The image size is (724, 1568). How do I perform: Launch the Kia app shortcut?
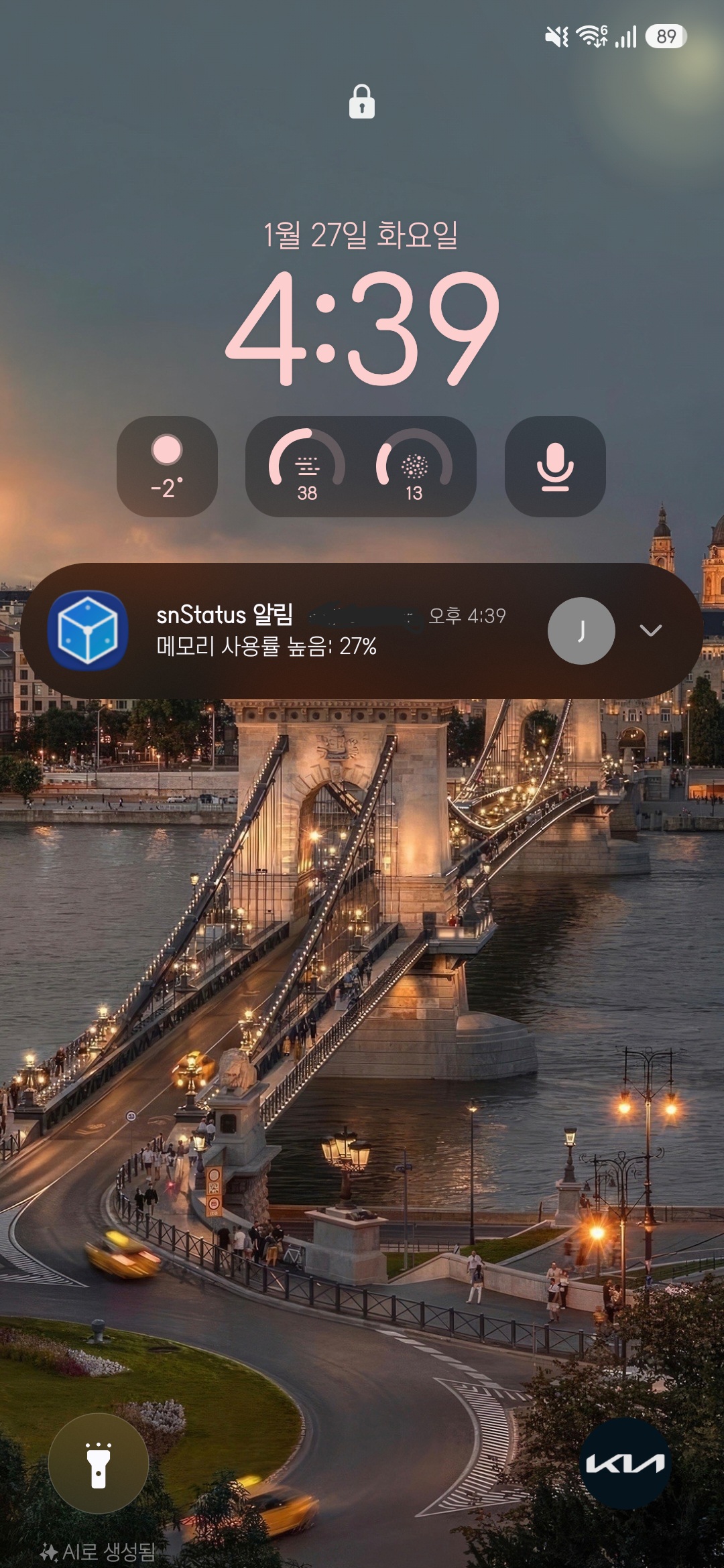[x=625, y=1463]
